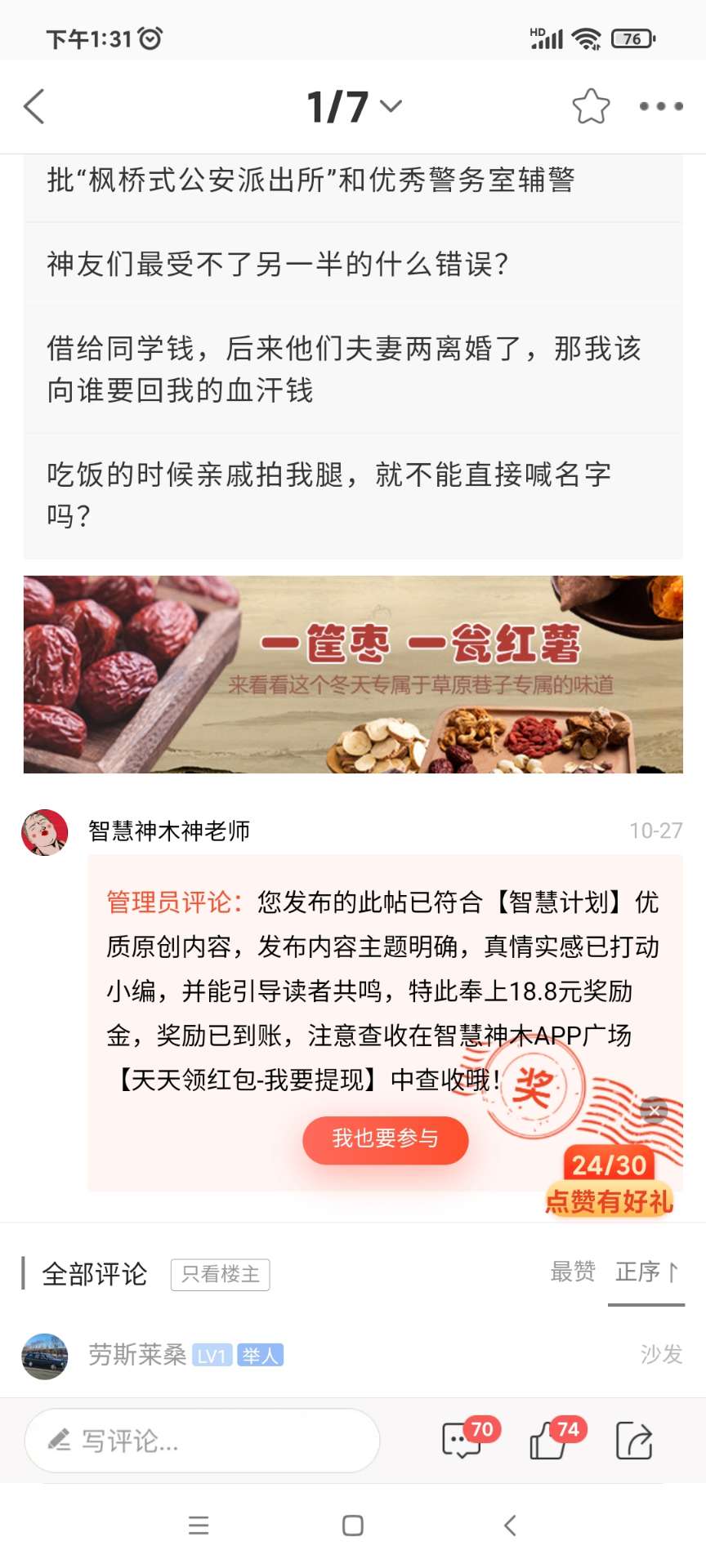Screen dimensions: 706x1568
Task: Tap the 写评论 input field
Action: [x=202, y=1441]
